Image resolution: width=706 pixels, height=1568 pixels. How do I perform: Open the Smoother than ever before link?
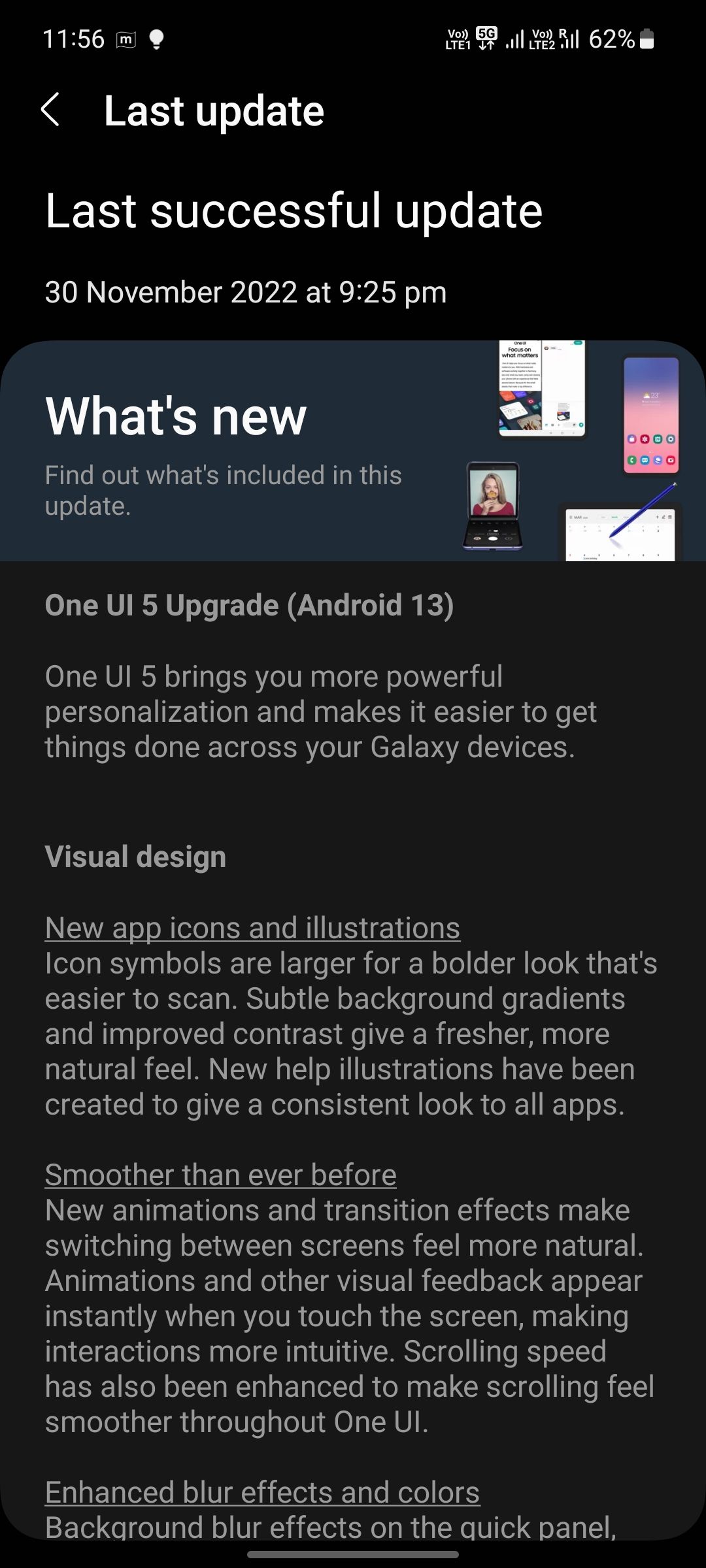220,1174
